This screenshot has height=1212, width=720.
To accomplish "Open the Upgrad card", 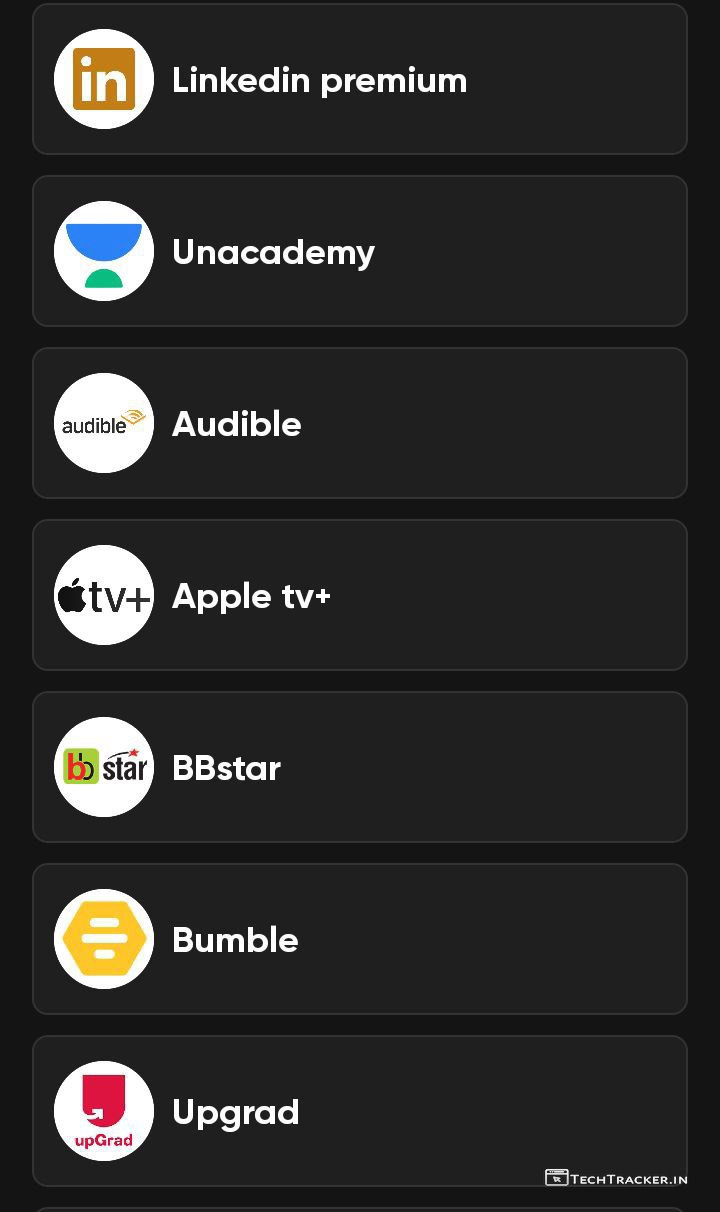I will pyautogui.click(x=360, y=1112).
